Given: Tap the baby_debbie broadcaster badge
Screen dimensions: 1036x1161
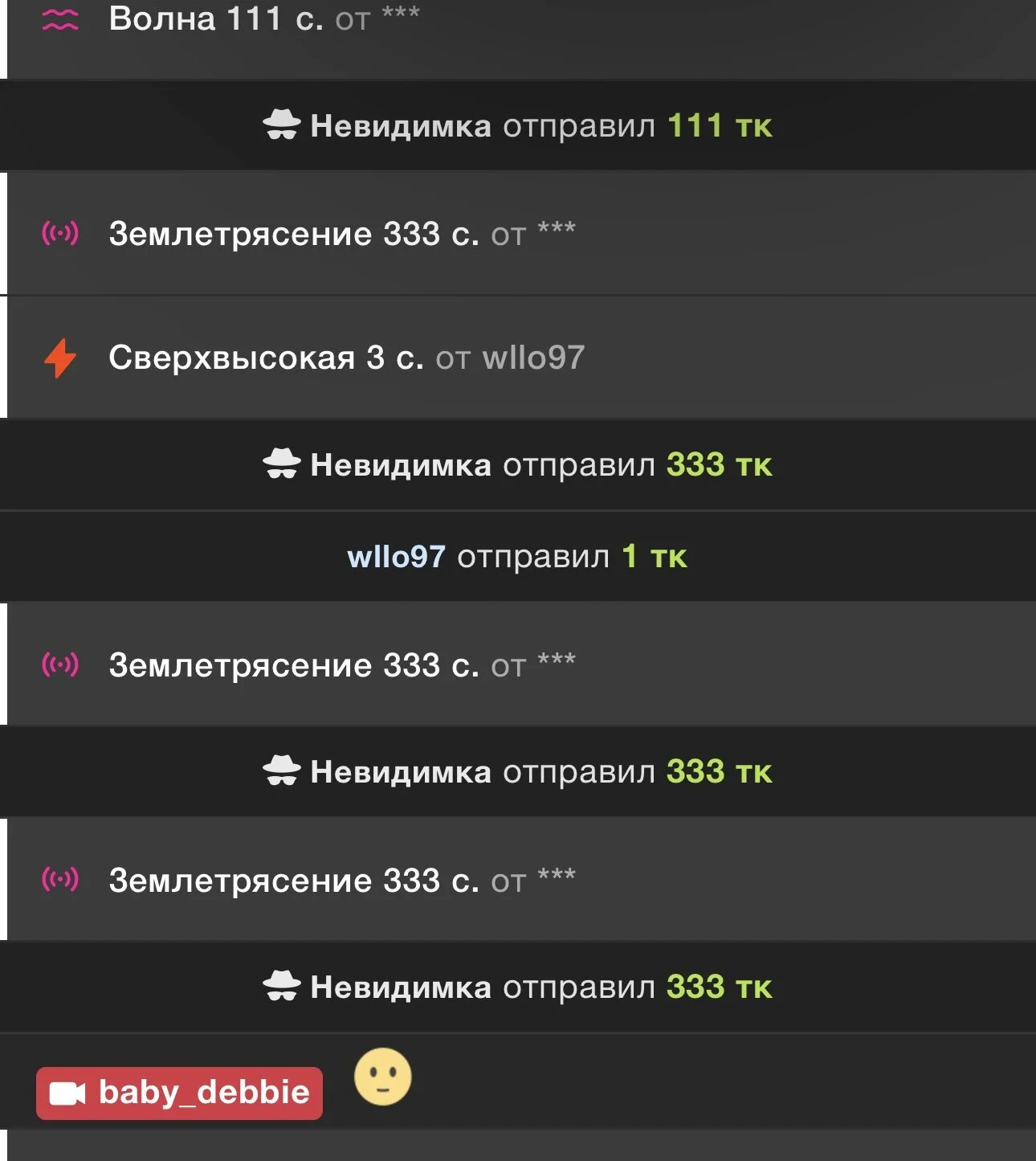Looking at the screenshot, I should point(179,1093).
